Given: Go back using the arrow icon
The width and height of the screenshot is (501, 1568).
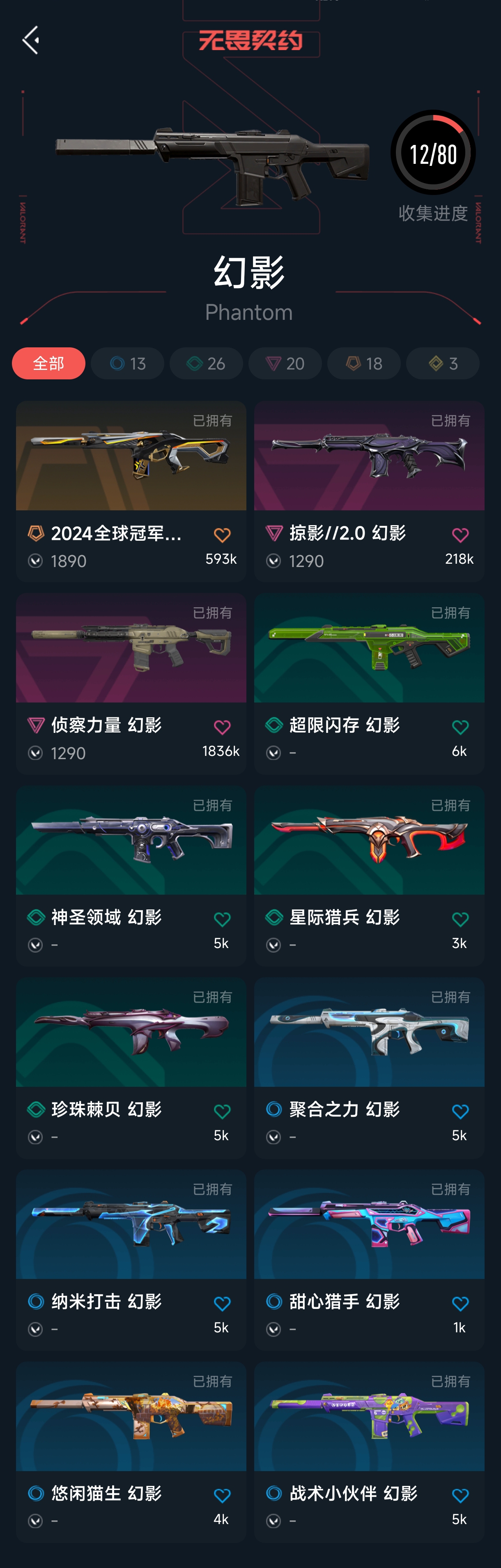Looking at the screenshot, I should (30, 40).
